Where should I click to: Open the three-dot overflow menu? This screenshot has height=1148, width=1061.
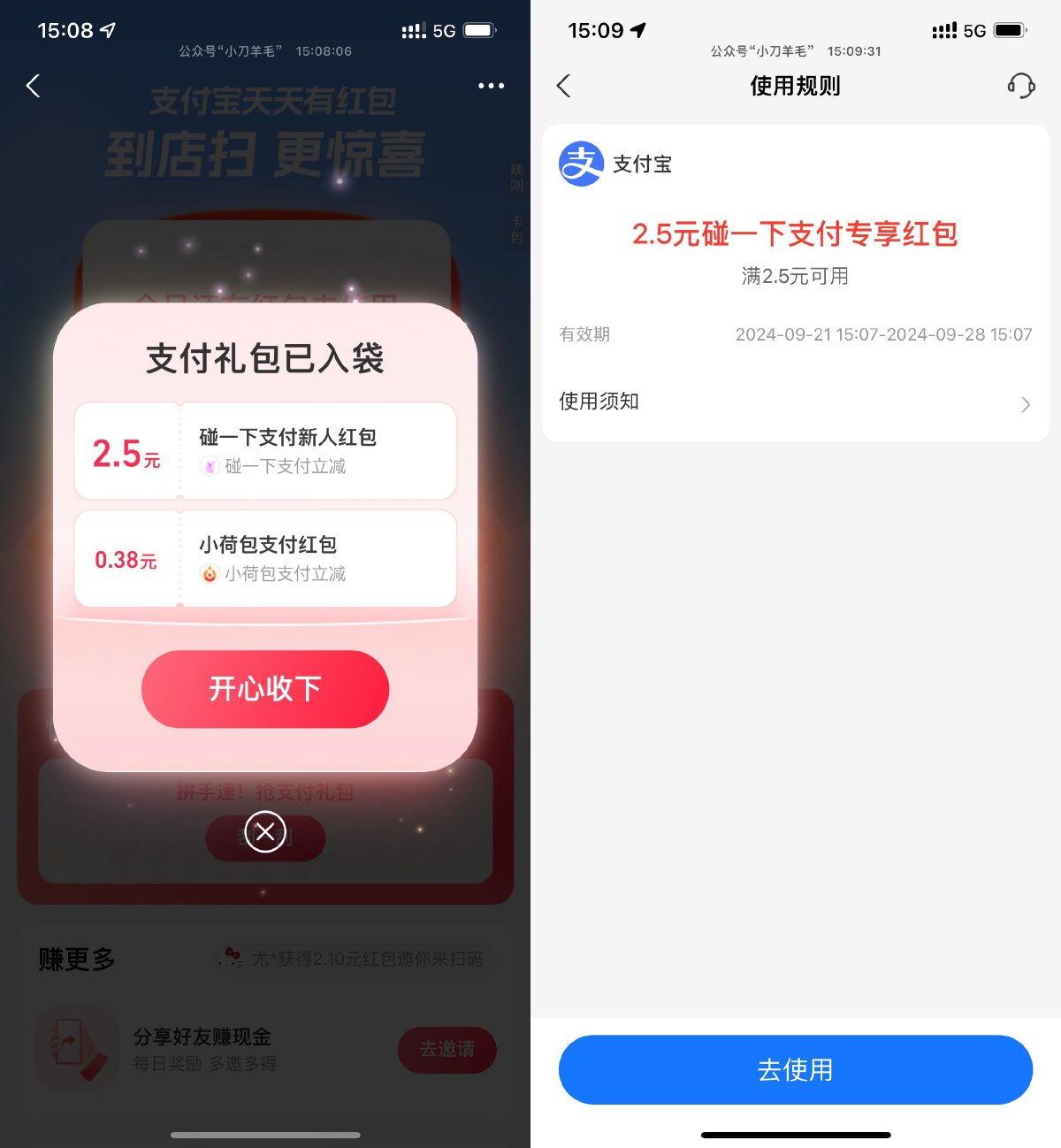(x=491, y=86)
